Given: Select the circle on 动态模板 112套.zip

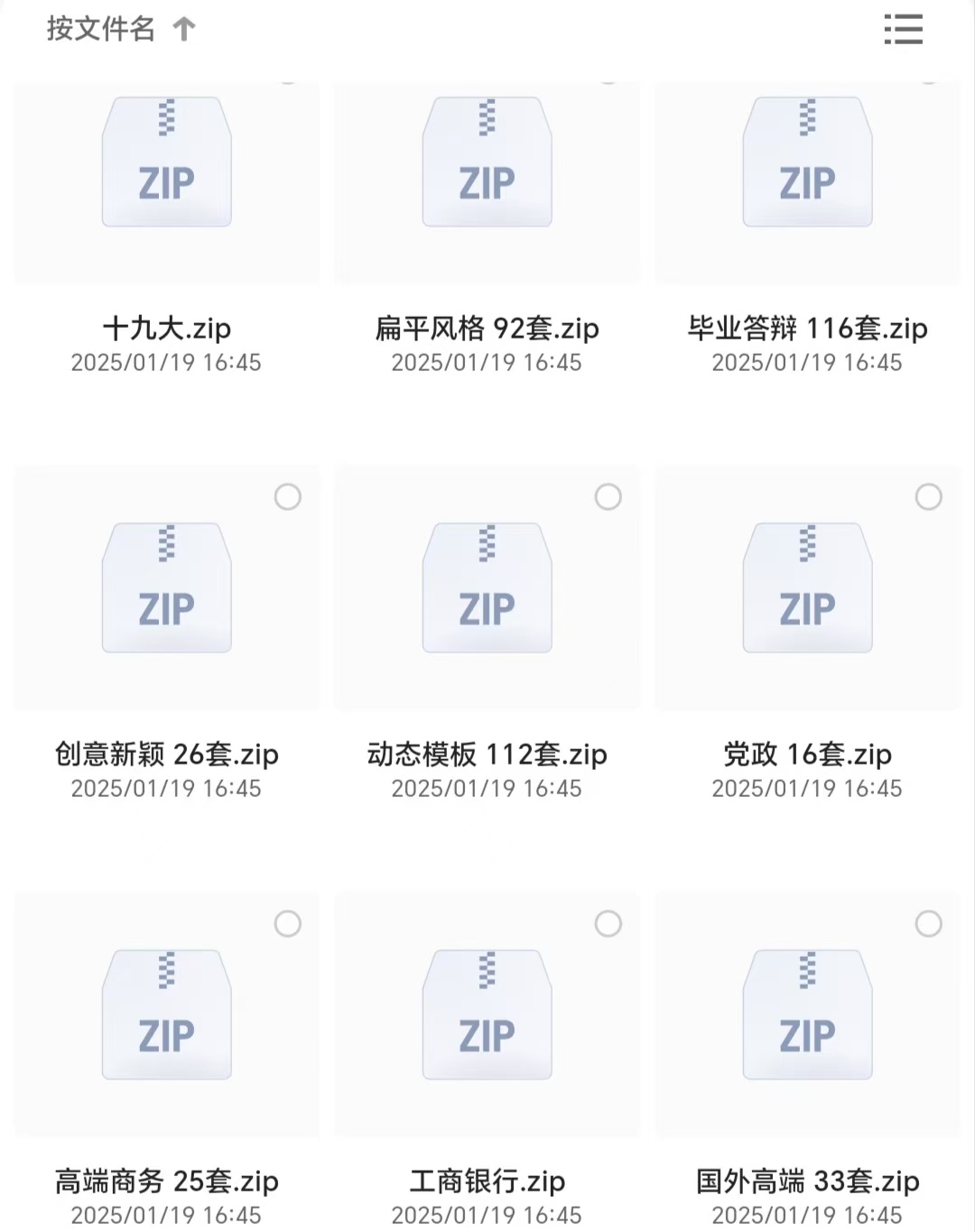Looking at the screenshot, I should coord(608,496).
